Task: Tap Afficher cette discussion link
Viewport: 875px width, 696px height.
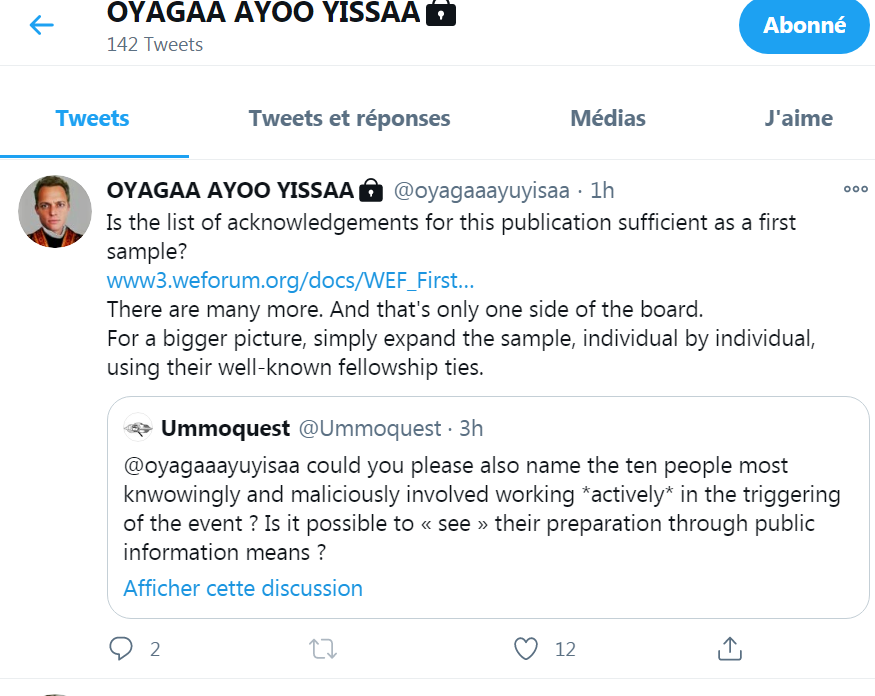Action: pos(243,588)
